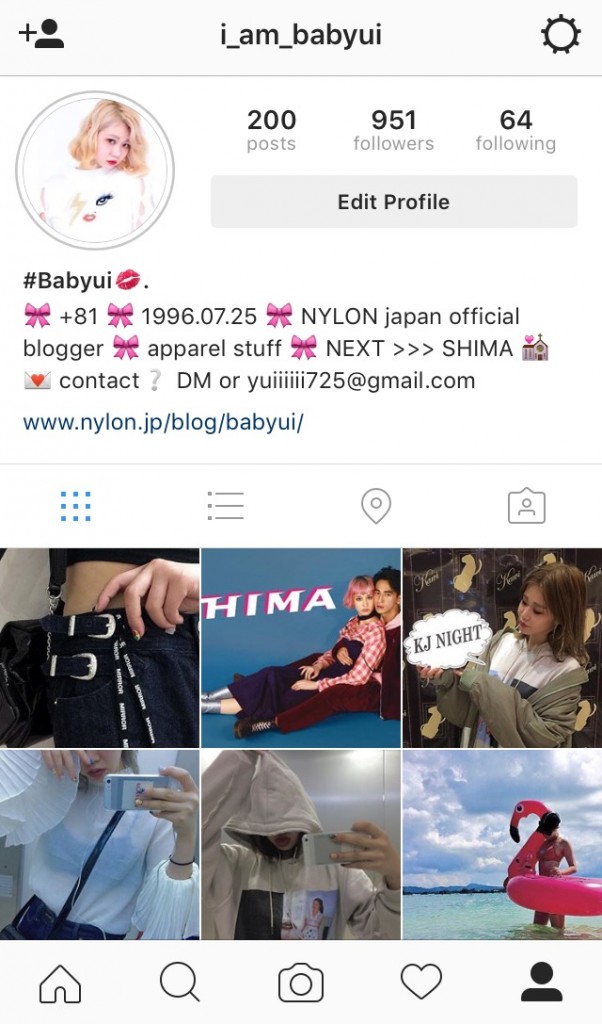Open the activity heart tab
Image resolution: width=602 pixels, height=1024 pixels.
421,983
